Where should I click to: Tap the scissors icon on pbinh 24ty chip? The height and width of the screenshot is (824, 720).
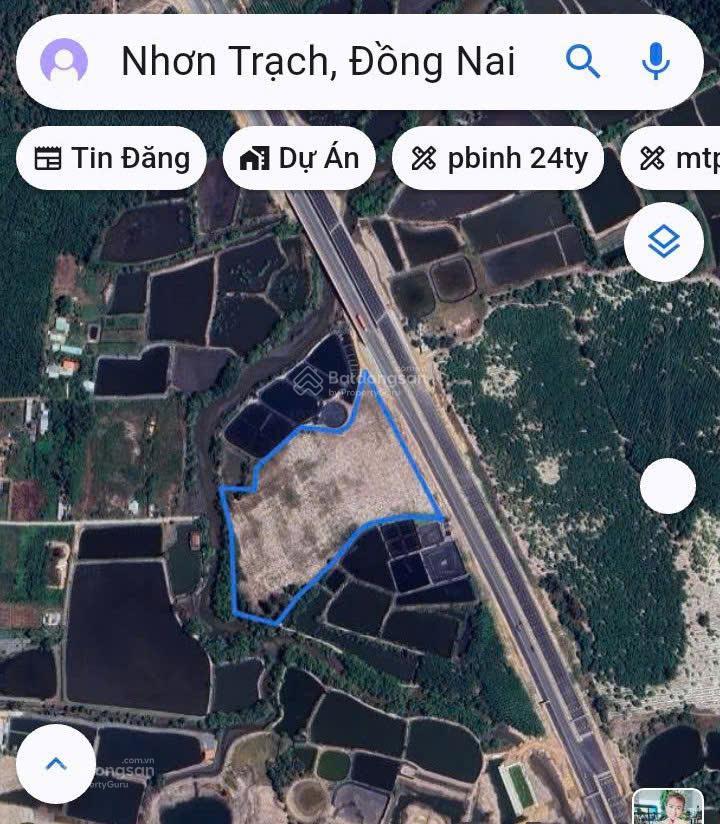pyautogui.click(x=423, y=156)
